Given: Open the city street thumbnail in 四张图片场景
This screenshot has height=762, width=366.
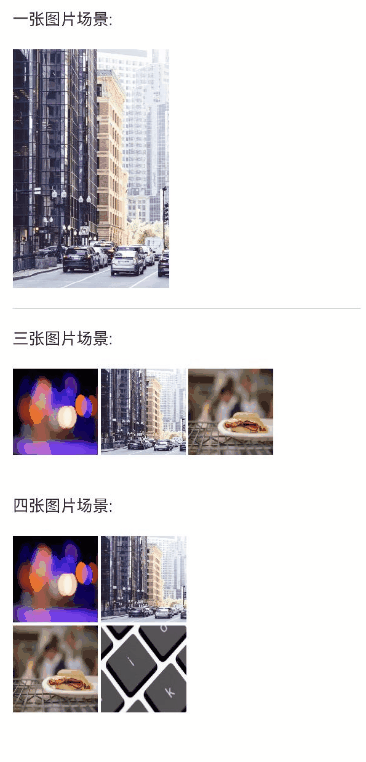Looking at the screenshot, I should (x=143, y=579).
